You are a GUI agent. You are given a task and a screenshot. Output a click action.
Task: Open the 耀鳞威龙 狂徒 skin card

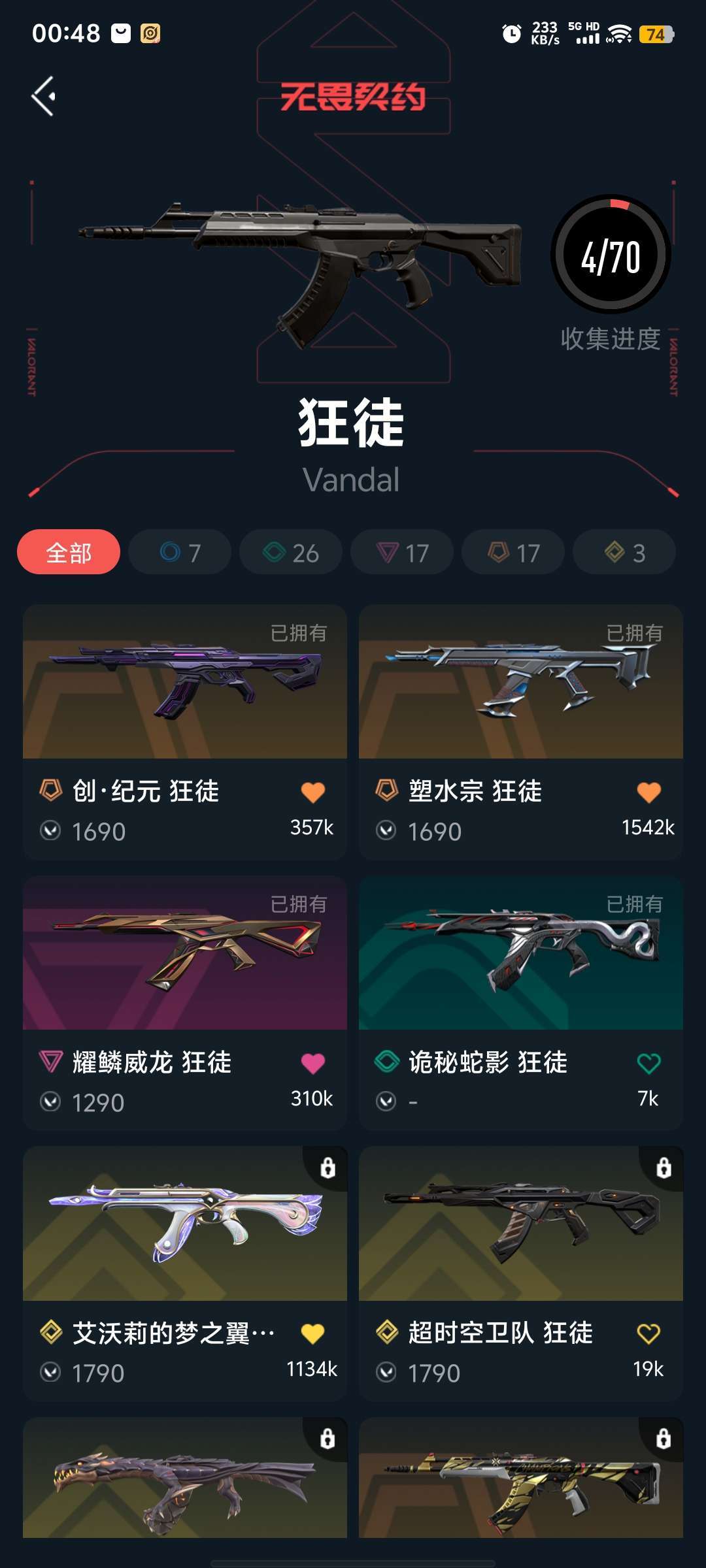tap(185, 1003)
